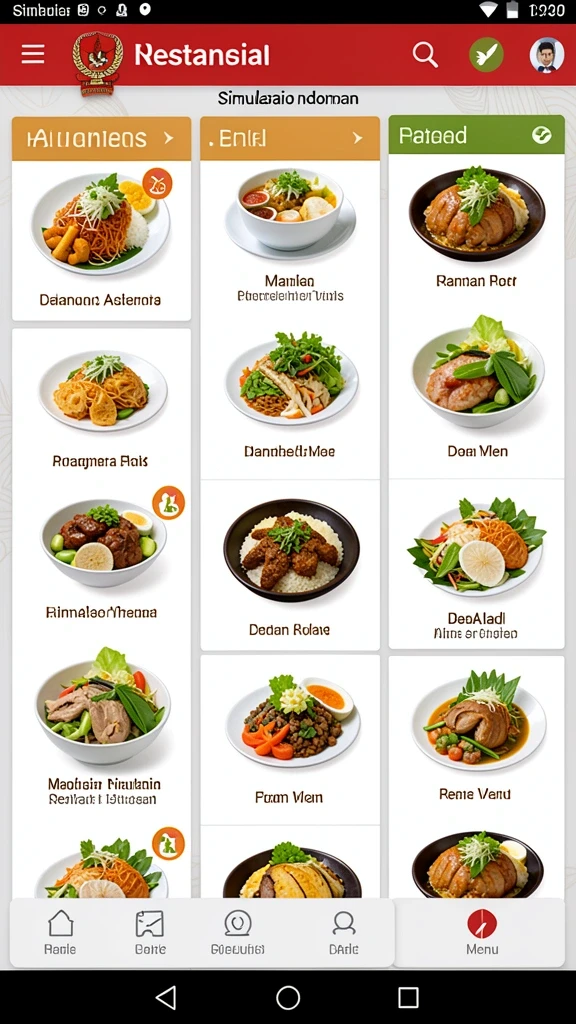Open the search magnifier icon
The height and width of the screenshot is (1024, 576).
(425, 54)
